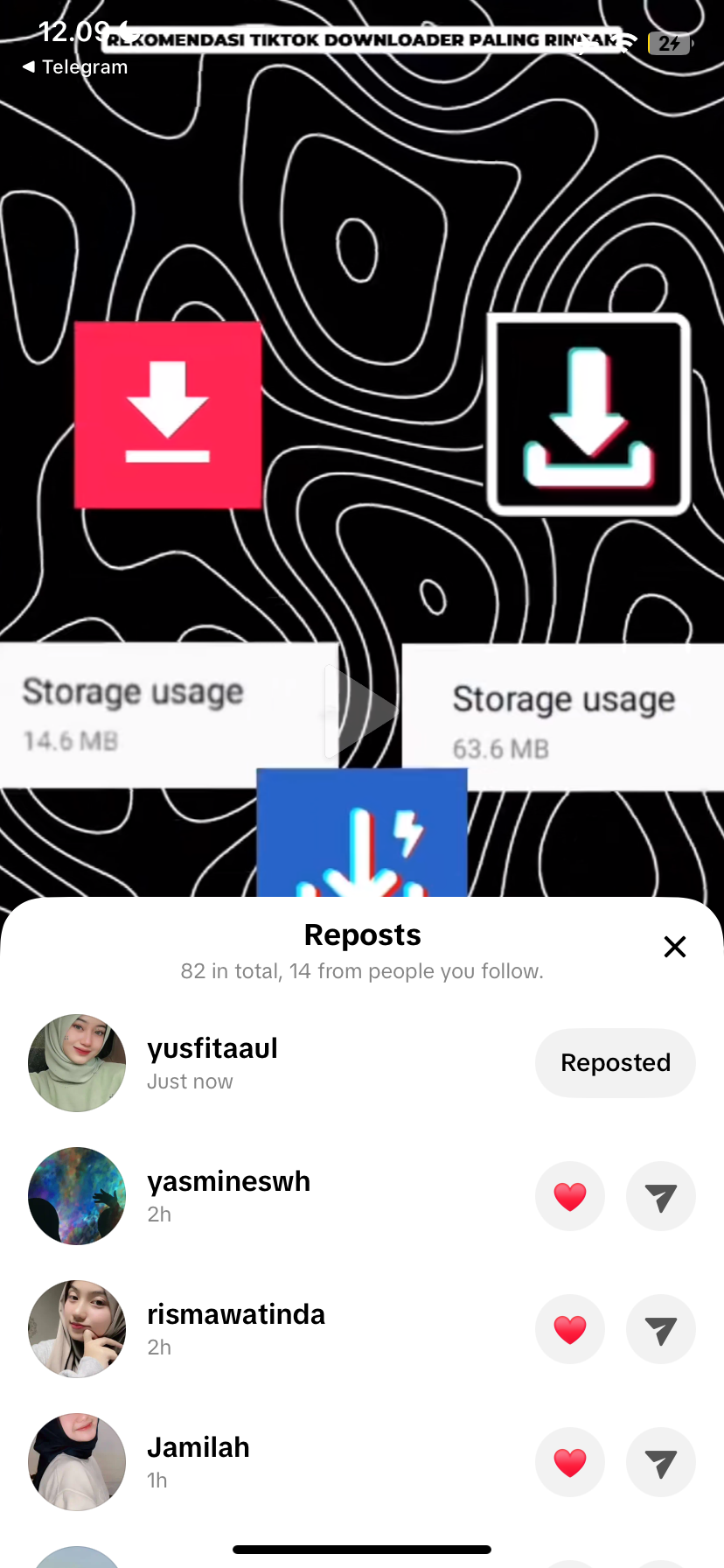Image resolution: width=724 pixels, height=1568 pixels.
Task: Like Jamilah's repost
Action: pyautogui.click(x=570, y=1462)
